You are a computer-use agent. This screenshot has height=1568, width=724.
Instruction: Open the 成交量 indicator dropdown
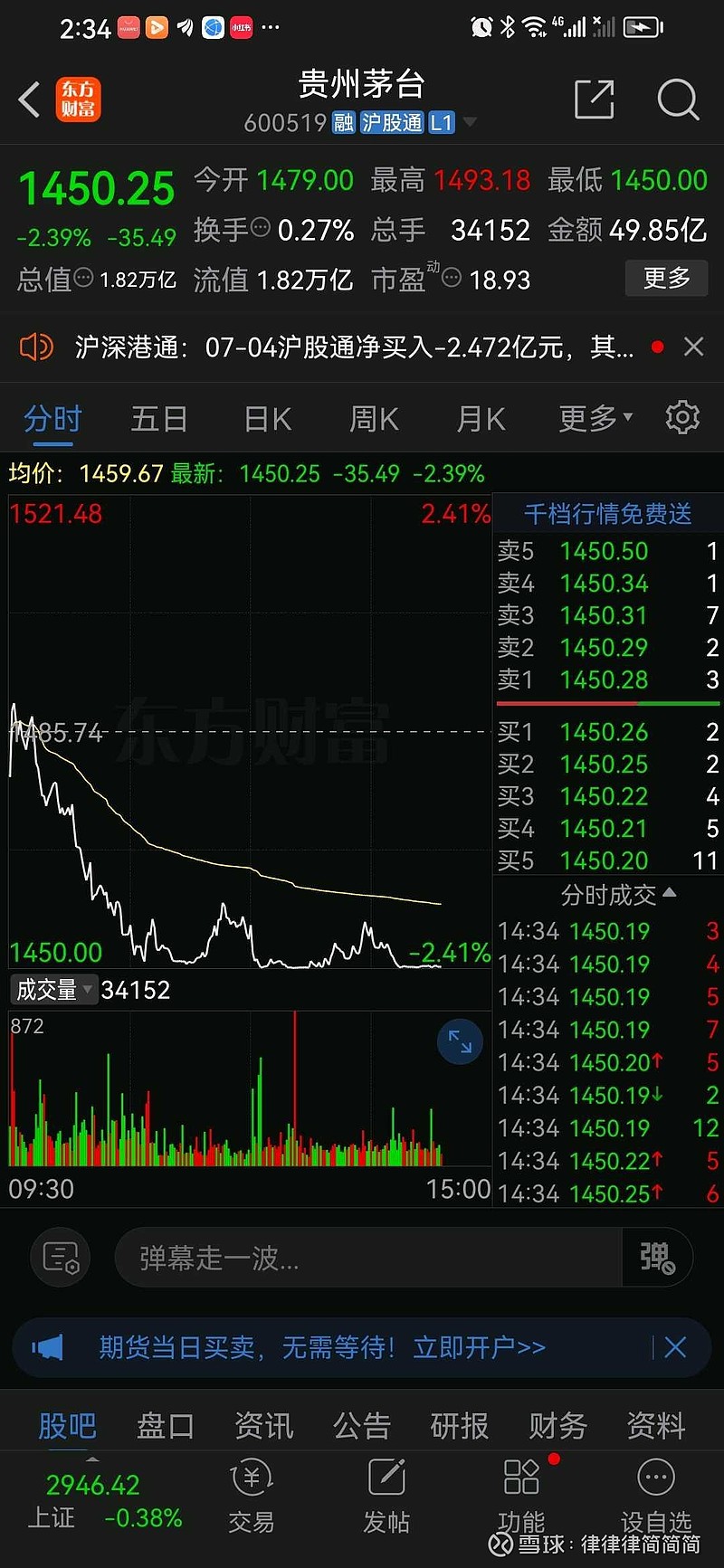53,990
